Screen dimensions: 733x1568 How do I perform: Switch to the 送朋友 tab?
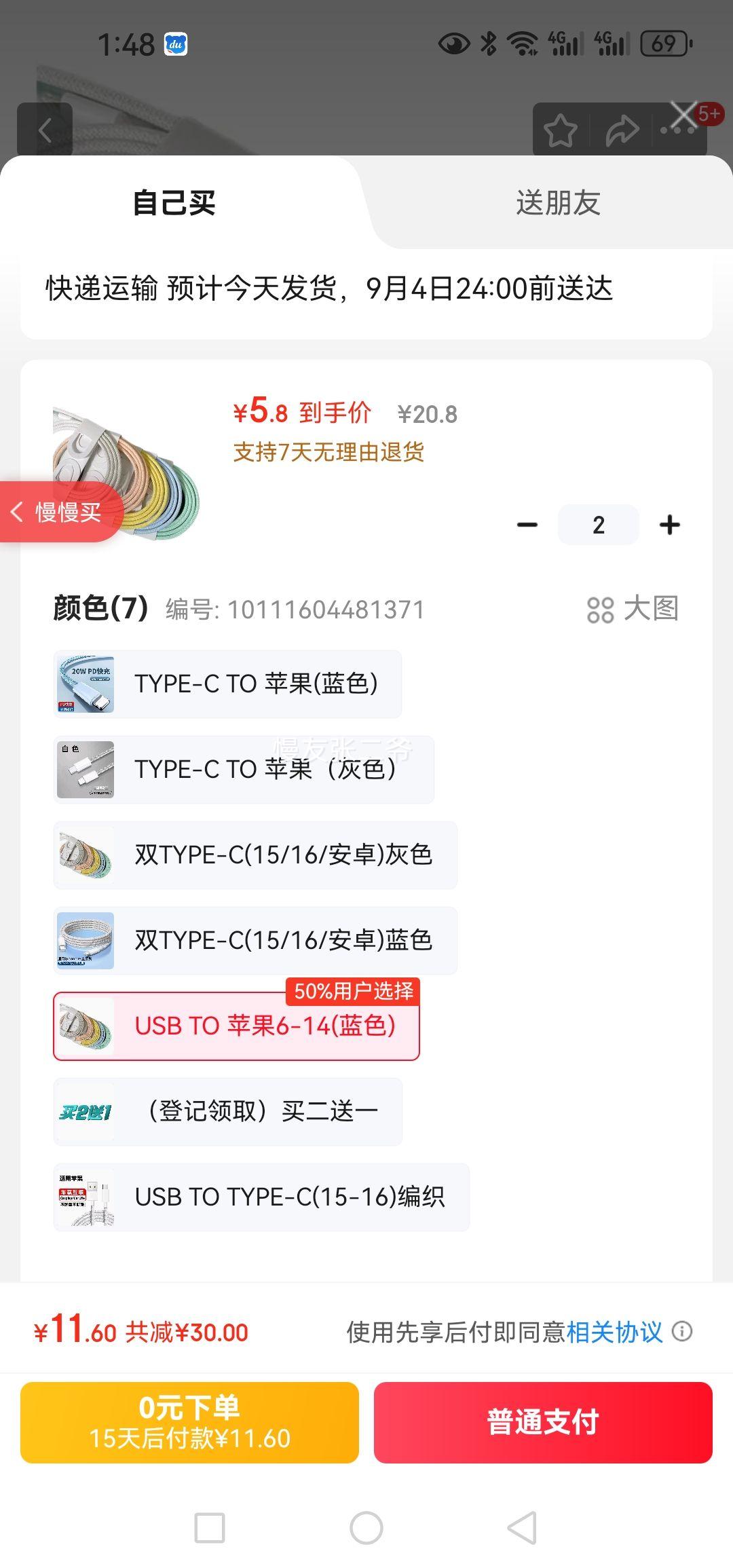[558, 204]
